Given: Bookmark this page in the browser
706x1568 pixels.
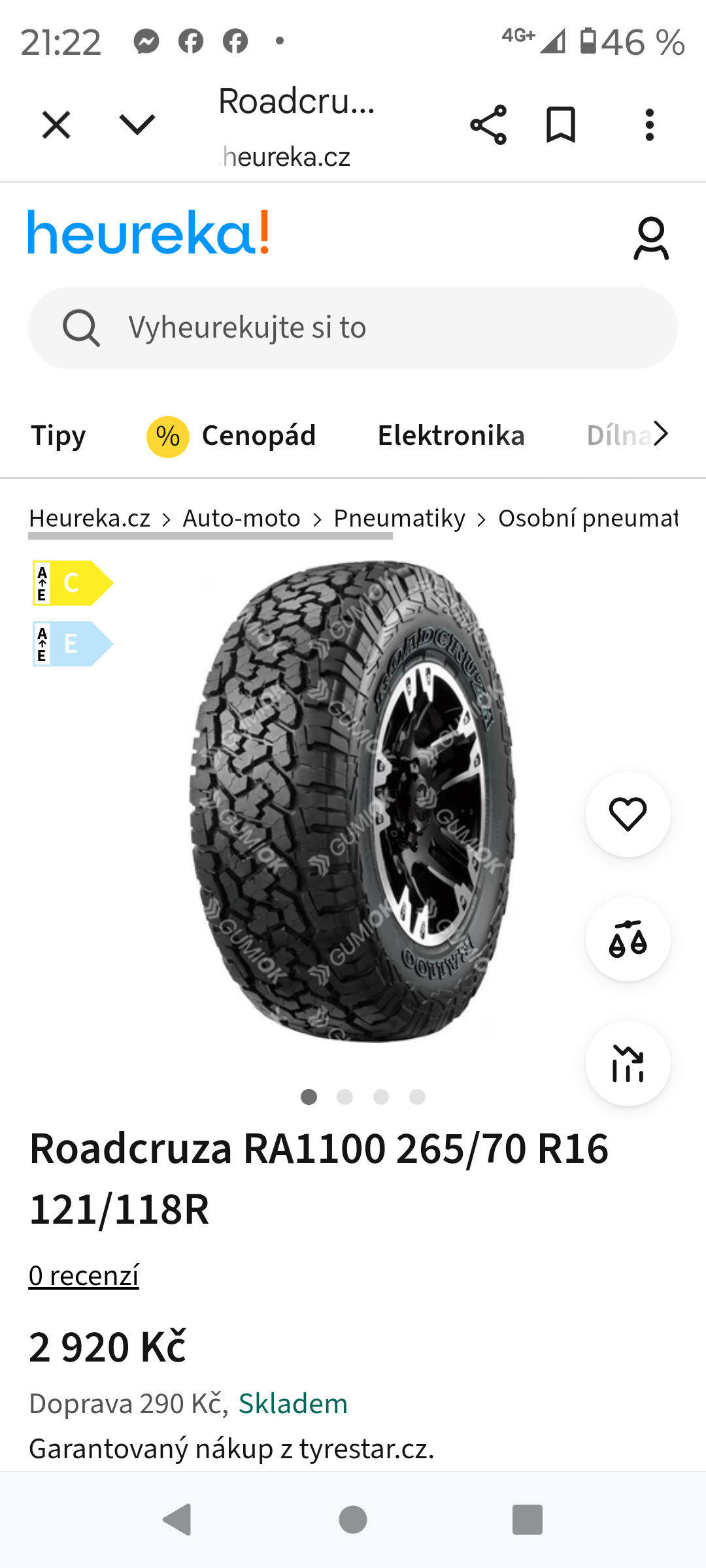Looking at the screenshot, I should click(x=561, y=125).
